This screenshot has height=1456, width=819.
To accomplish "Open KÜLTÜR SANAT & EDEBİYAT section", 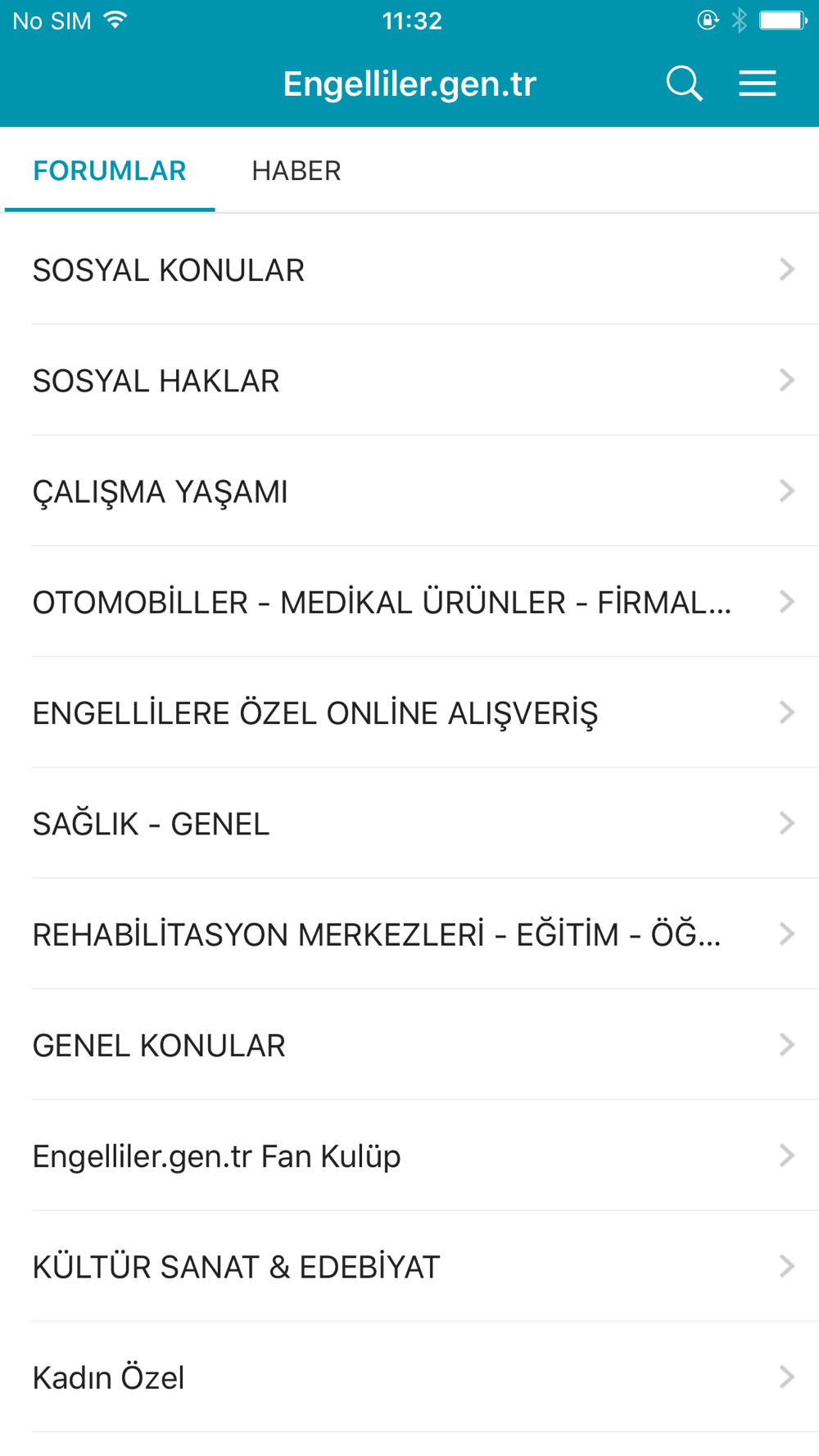I will point(409,1266).
